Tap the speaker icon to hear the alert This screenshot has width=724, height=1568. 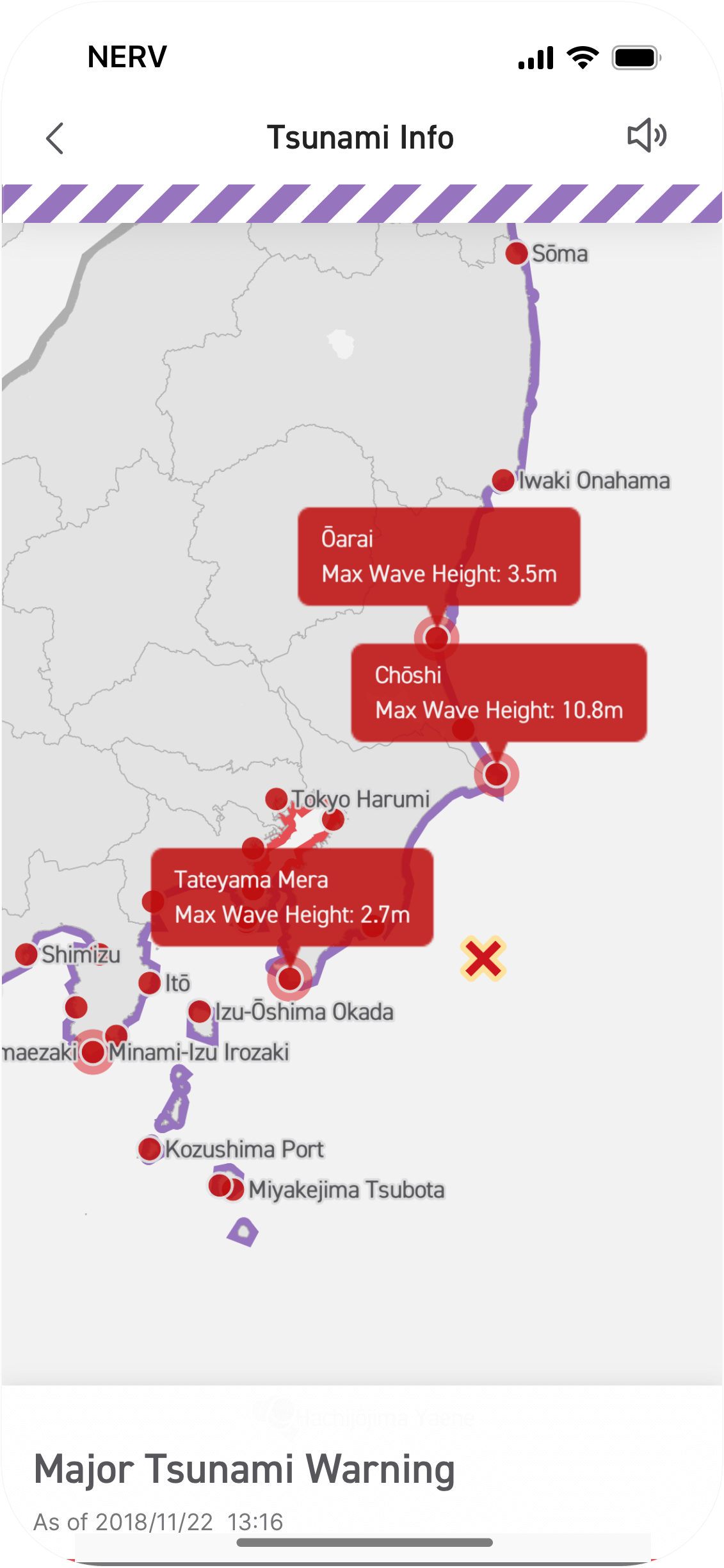(x=645, y=135)
